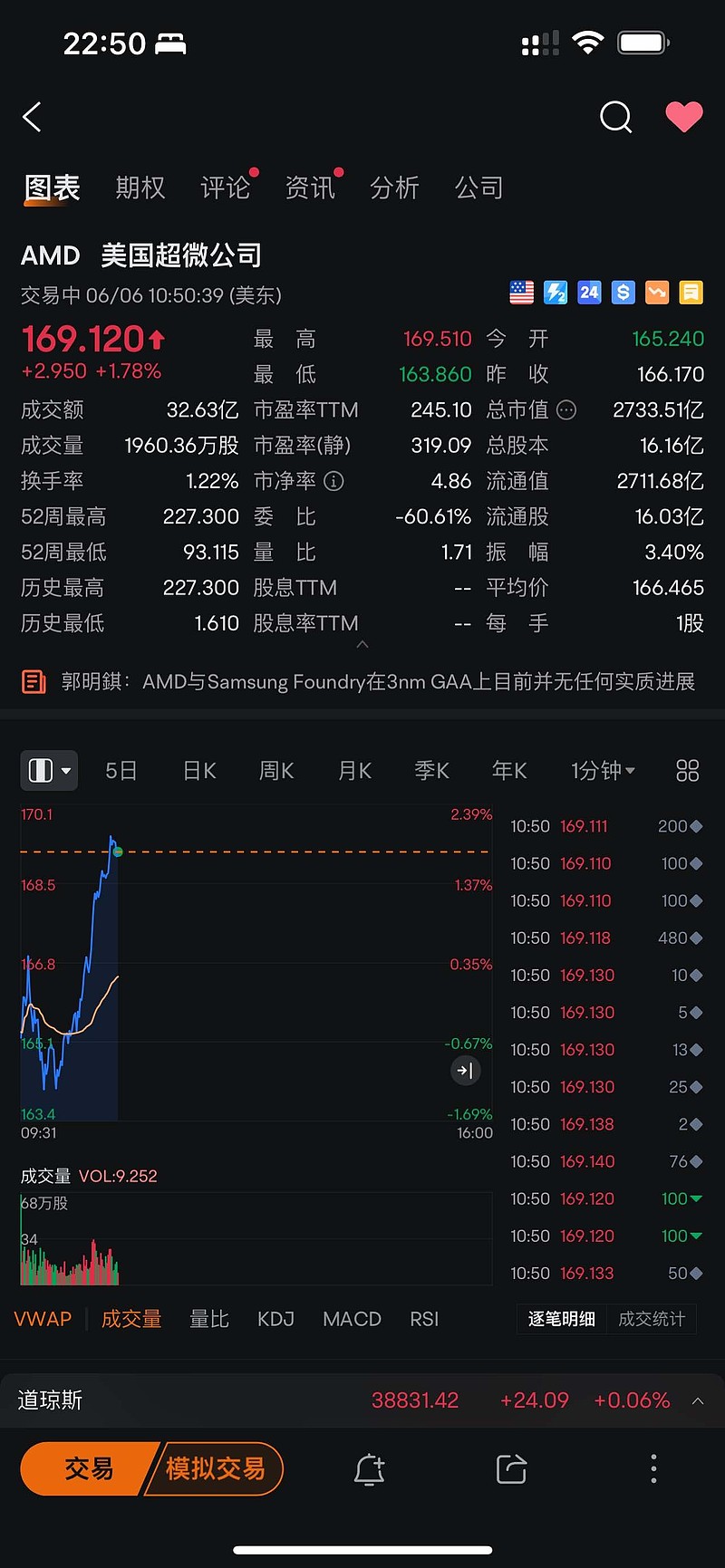This screenshot has height=1568, width=725.
Task: Select the 5日 chart range
Action: click(x=121, y=771)
